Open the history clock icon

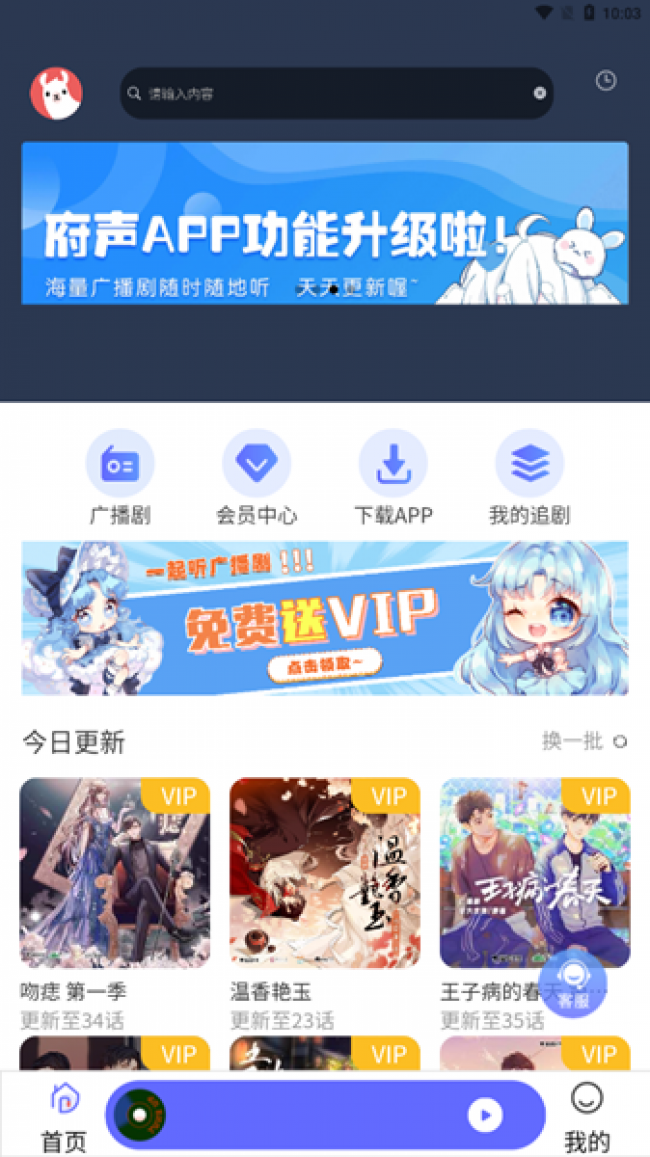pyautogui.click(x=605, y=81)
